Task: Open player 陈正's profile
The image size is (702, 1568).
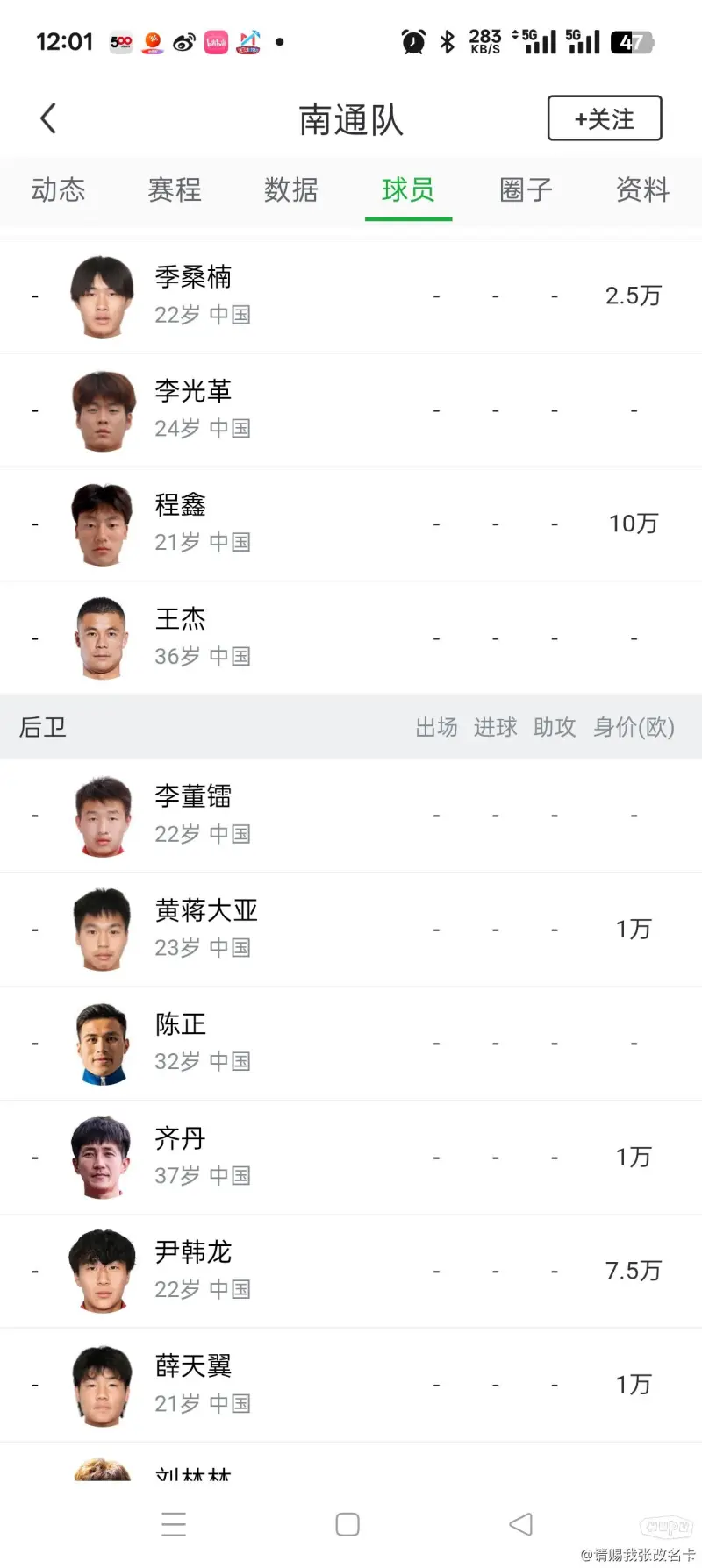Action: coord(351,1044)
